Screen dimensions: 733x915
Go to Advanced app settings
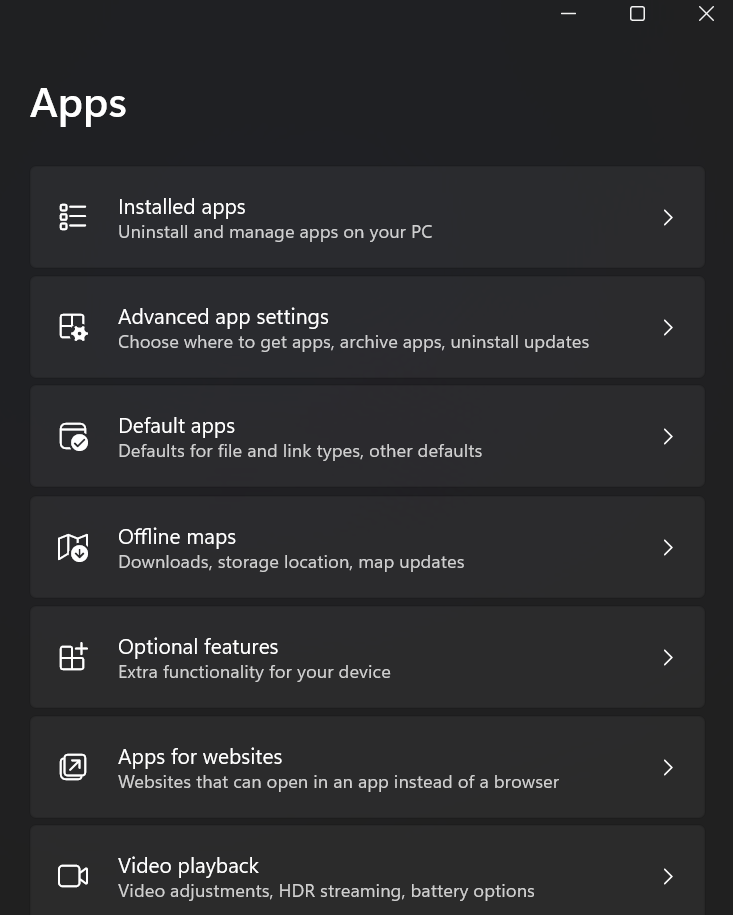[x=367, y=327]
